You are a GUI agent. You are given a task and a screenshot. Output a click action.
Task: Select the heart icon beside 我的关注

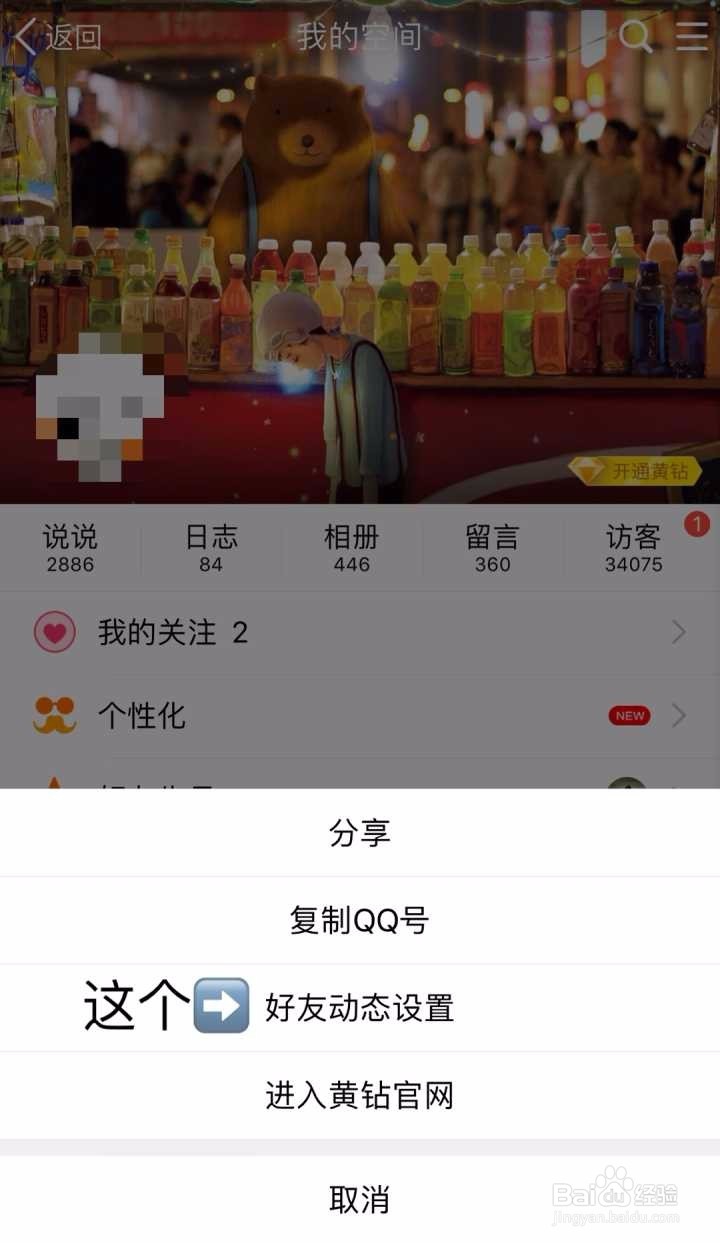[55, 633]
